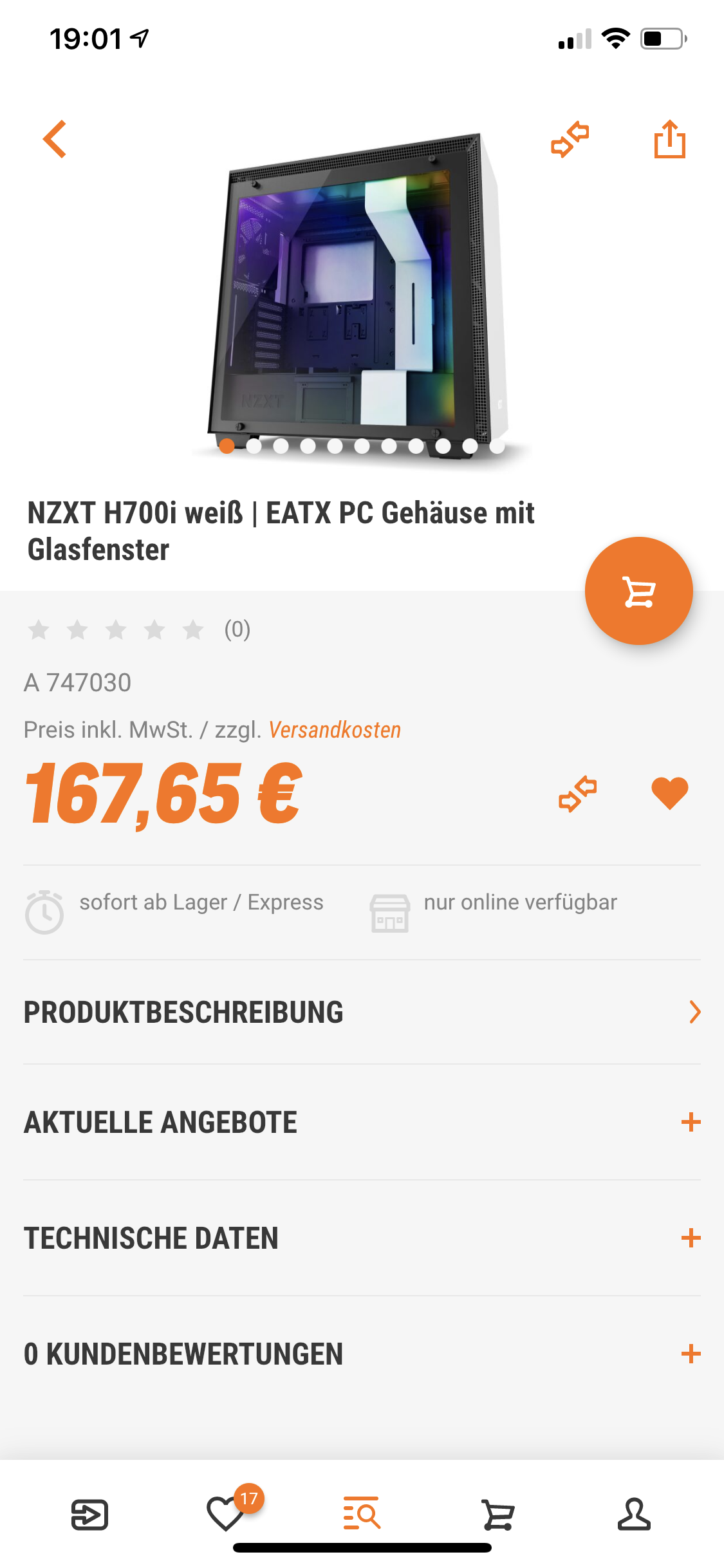
Task: Open the account profile tab
Action: point(634,1514)
